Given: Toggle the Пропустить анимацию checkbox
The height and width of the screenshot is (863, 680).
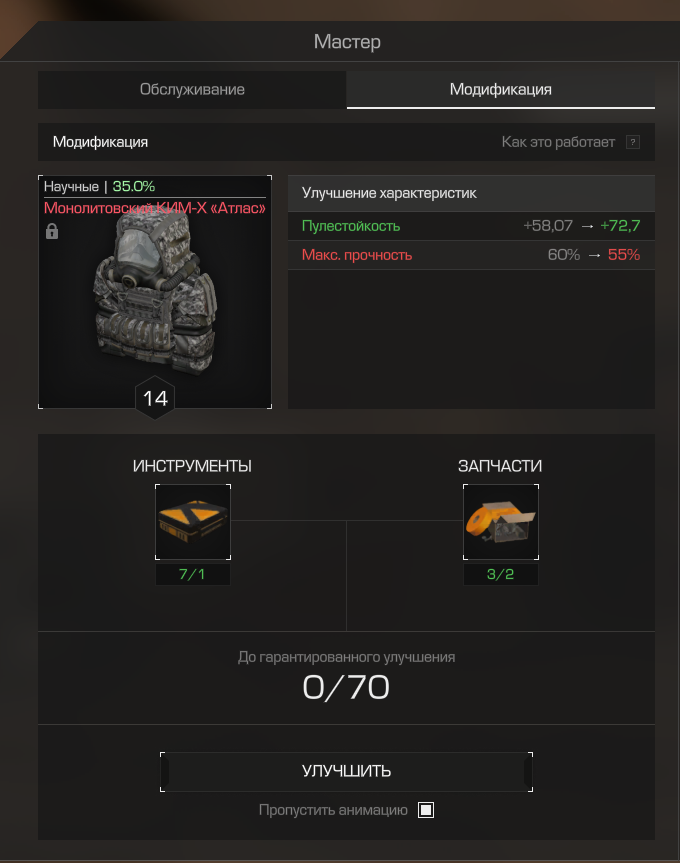Looking at the screenshot, I should click(x=426, y=810).
